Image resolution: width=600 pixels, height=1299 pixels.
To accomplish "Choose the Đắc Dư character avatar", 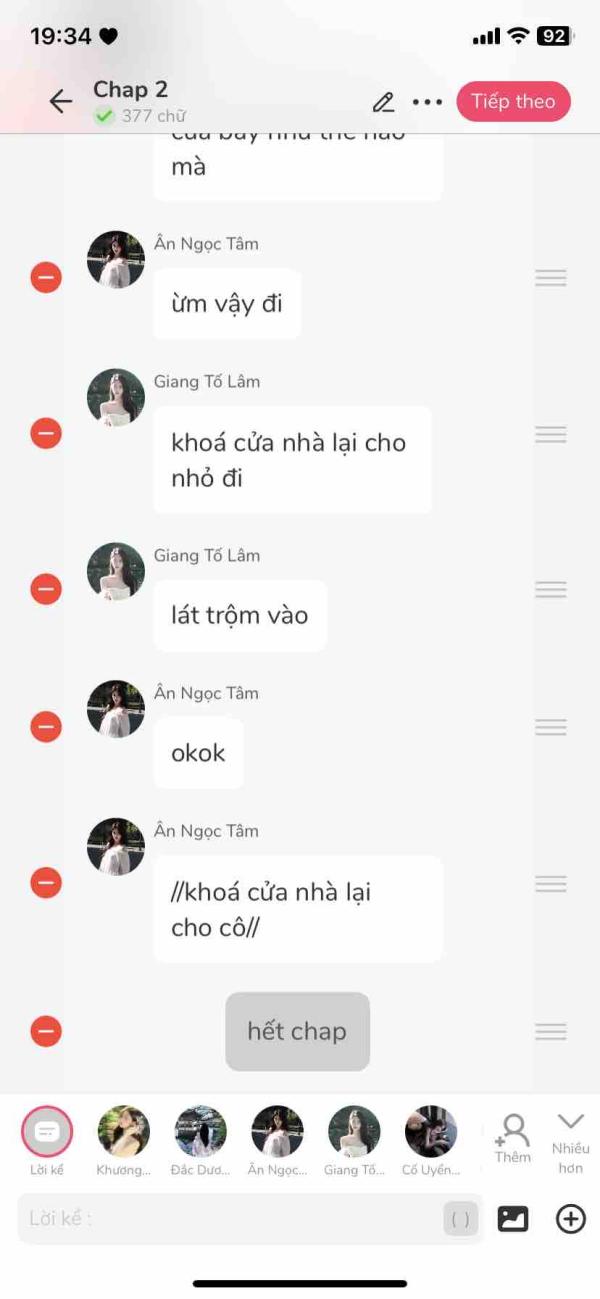I will pyautogui.click(x=200, y=1132).
